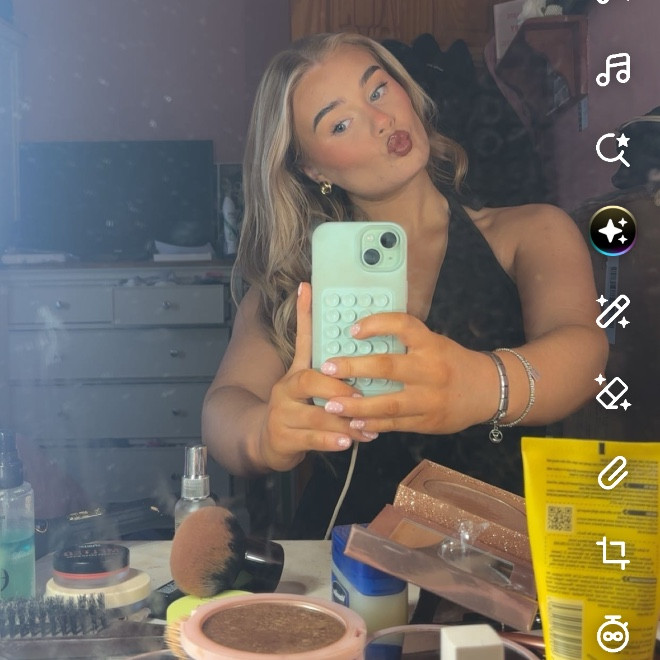Viewport: 660px width, 660px height.
Task: Attach a link with the paperclip
Action: pyautogui.click(x=613, y=473)
